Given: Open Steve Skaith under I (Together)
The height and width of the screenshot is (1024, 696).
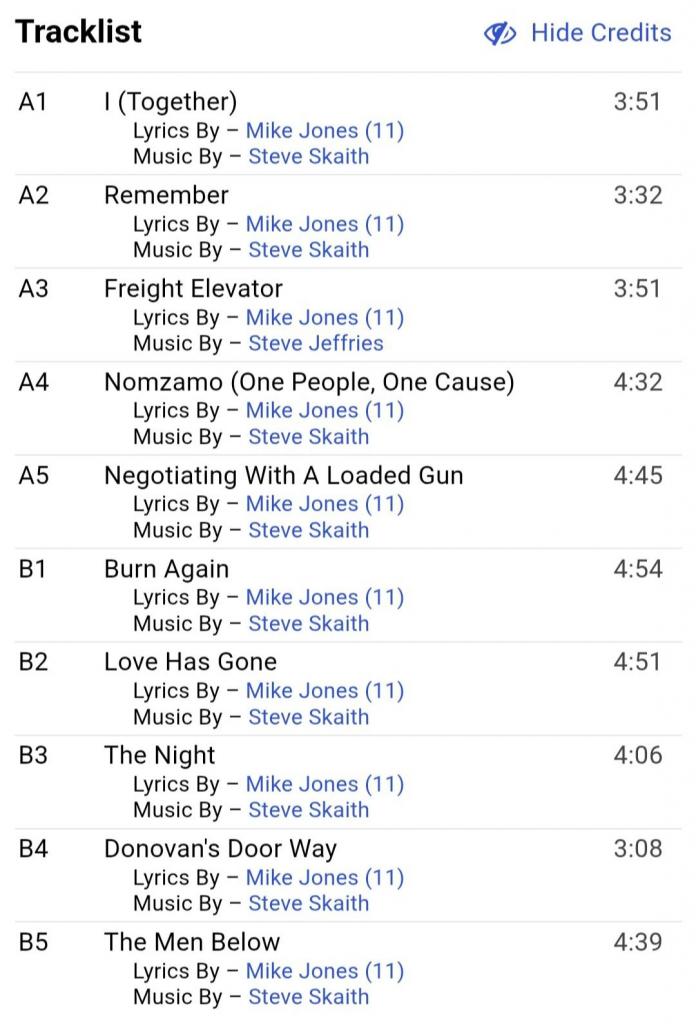Looking at the screenshot, I should coord(308,156).
